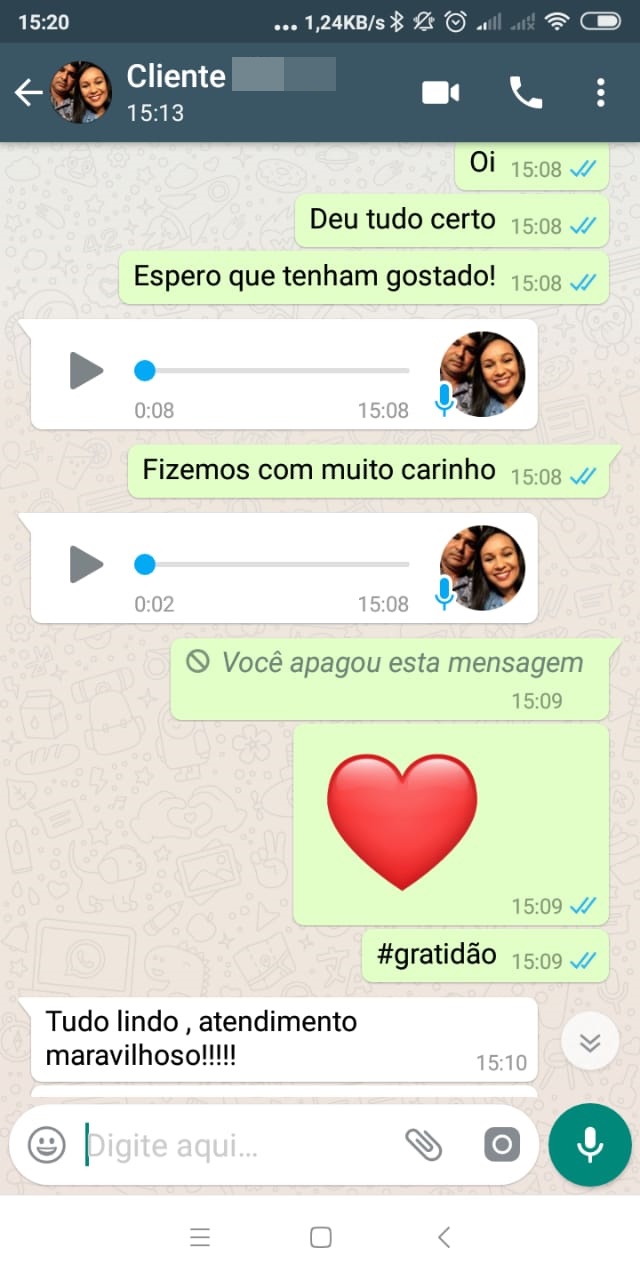This screenshot has width=640, height=1280.
Task: Play the 0:08 voice message
Action: [87, 371]
